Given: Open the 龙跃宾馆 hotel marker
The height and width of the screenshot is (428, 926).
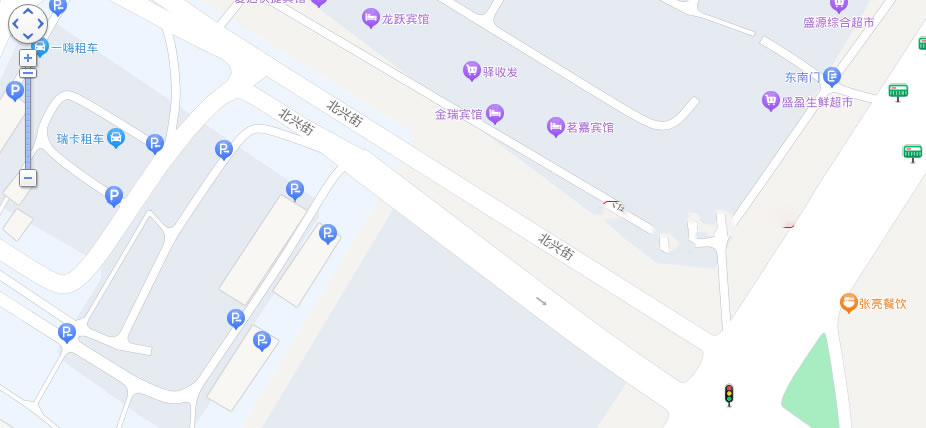Looking at the screenshot, I should [371, 19].
